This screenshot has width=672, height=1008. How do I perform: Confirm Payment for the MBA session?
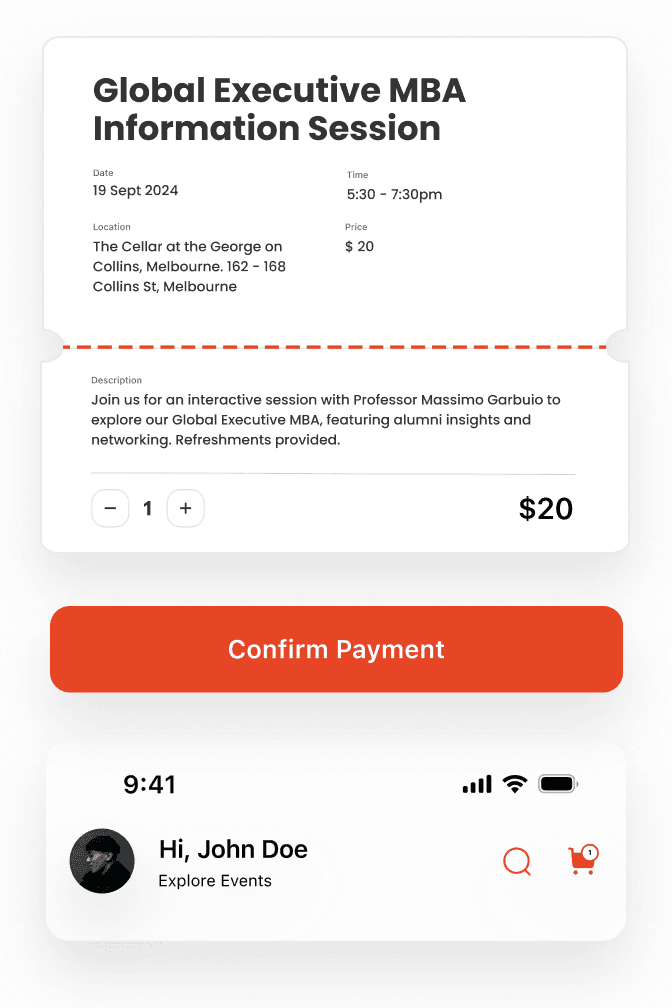tap(336, 649)
